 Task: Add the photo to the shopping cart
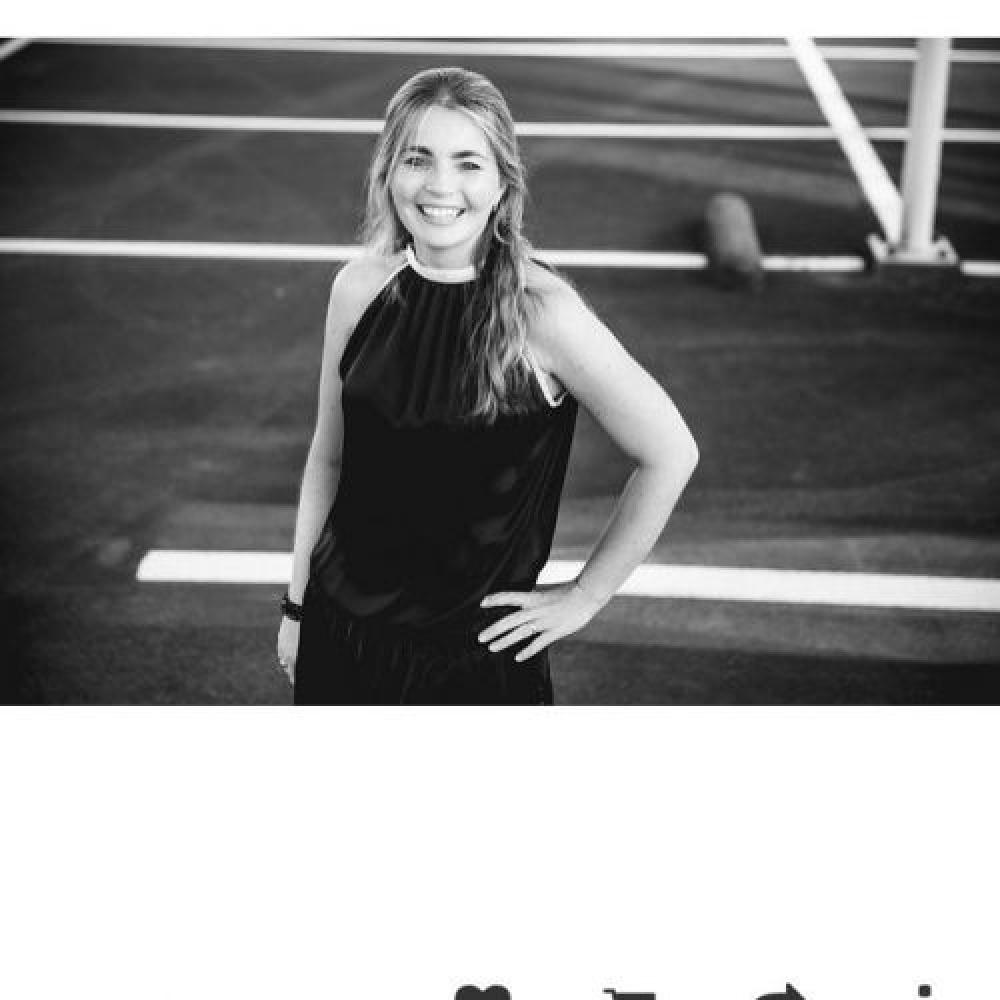pos(628,994)
